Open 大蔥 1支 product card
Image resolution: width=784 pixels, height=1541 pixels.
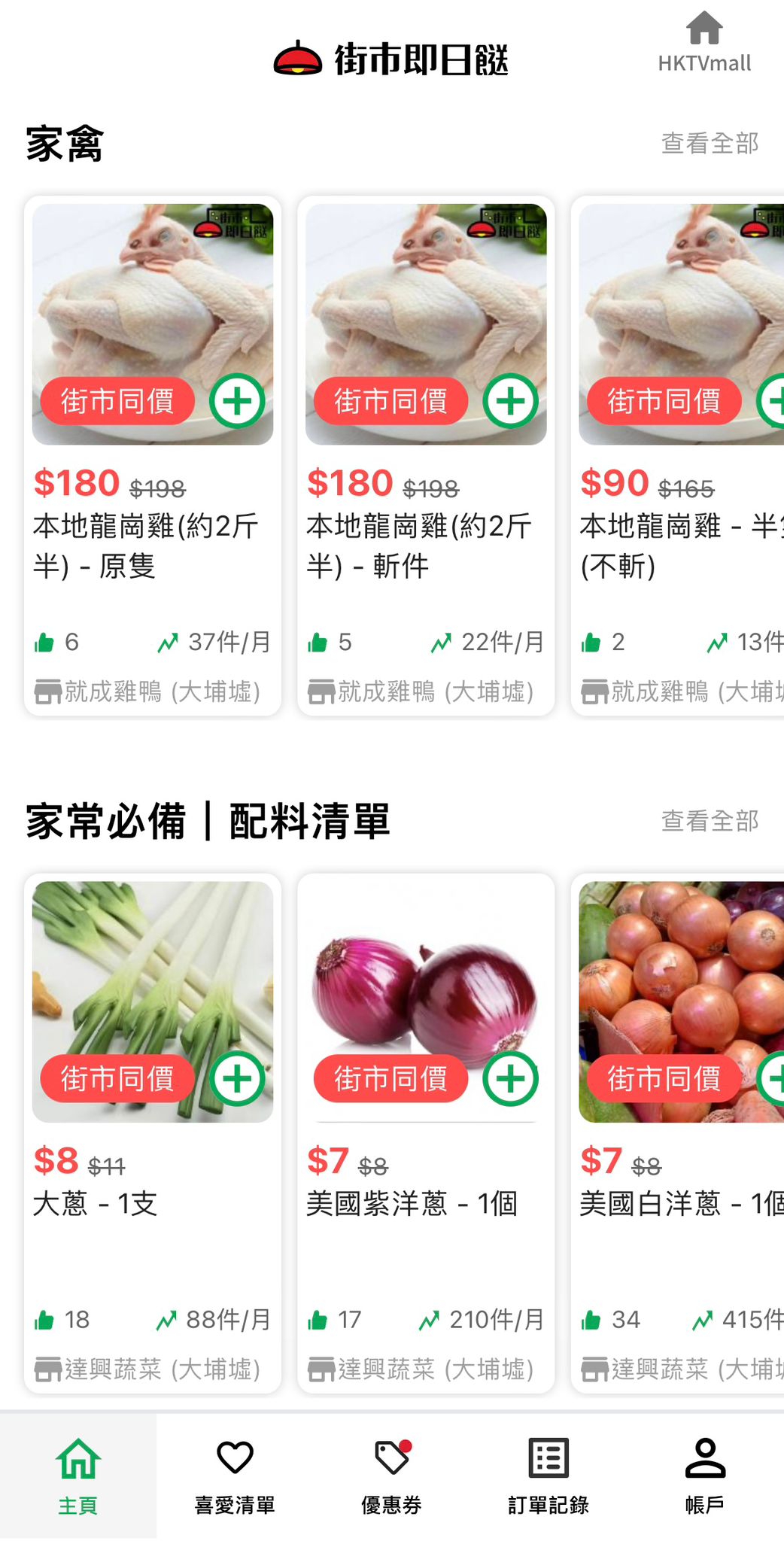point(153,1219)
